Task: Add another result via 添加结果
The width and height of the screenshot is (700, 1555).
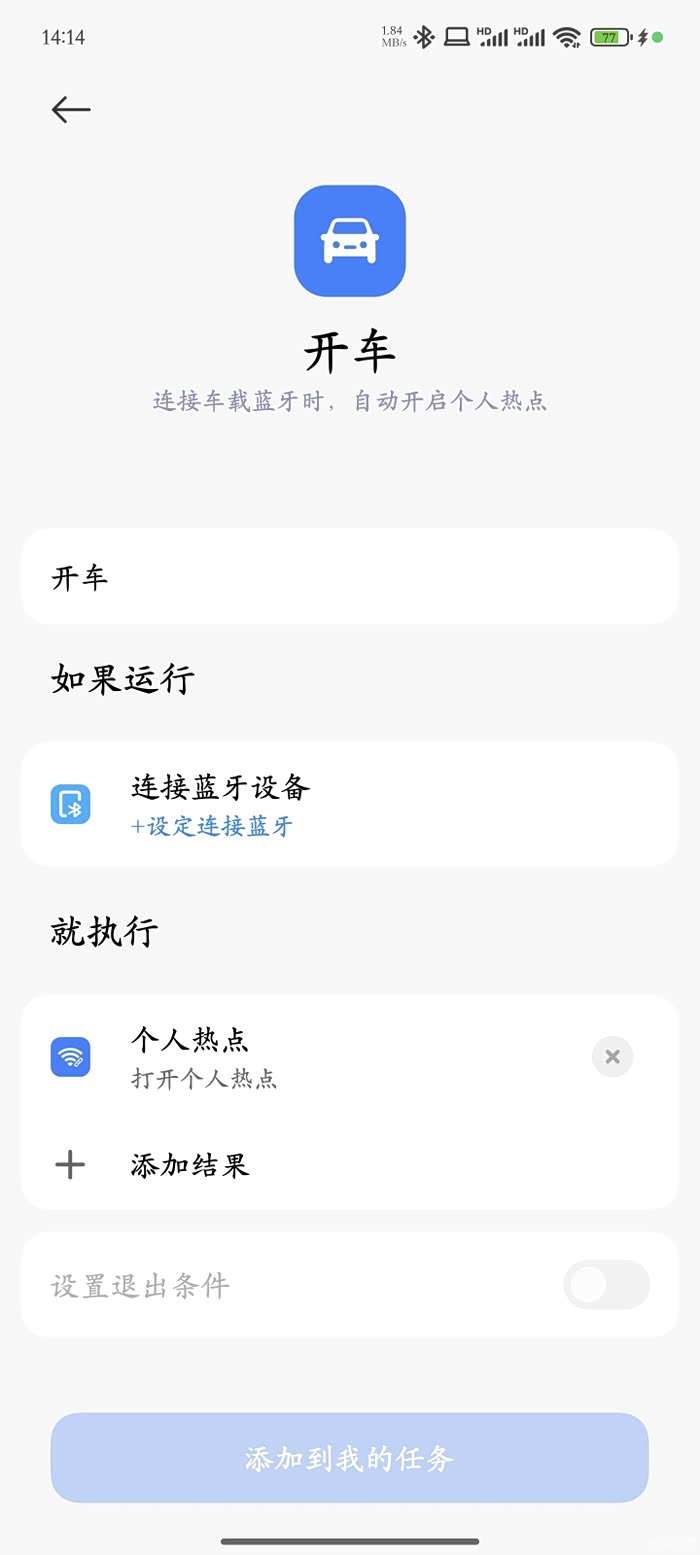Action: [189, 1165]
